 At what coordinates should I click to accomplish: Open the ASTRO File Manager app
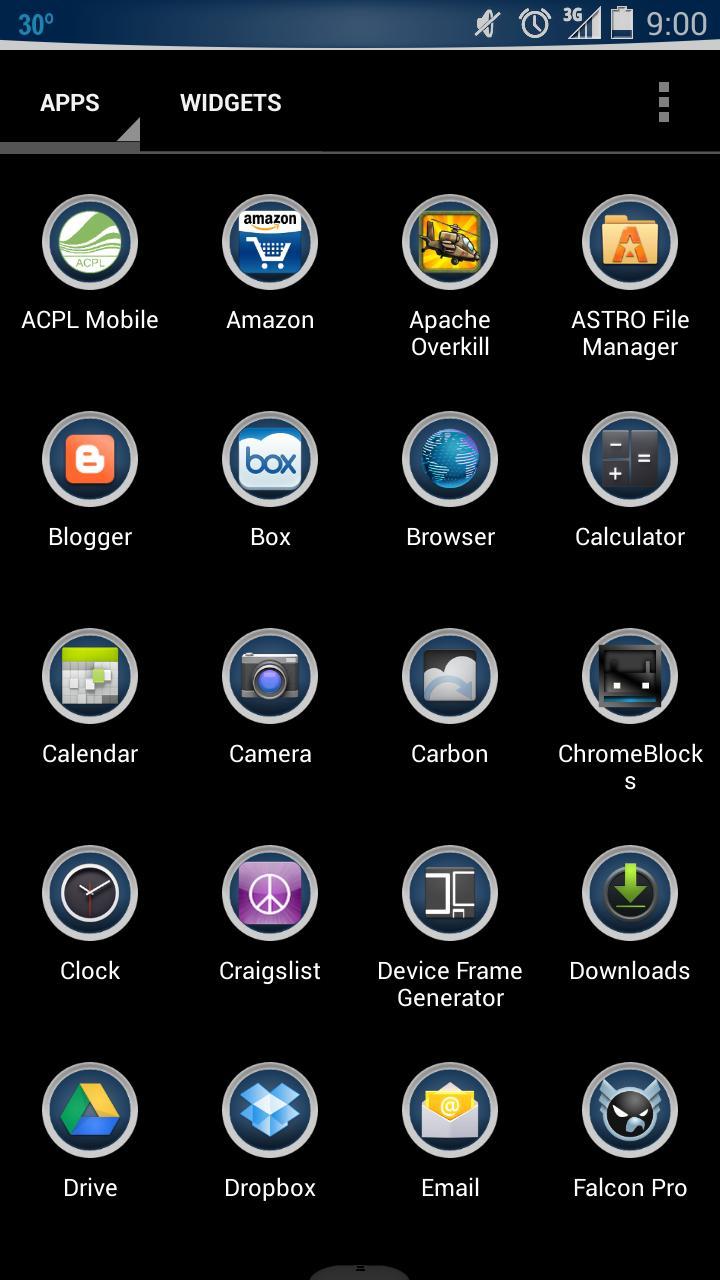(x=630, y=242)
